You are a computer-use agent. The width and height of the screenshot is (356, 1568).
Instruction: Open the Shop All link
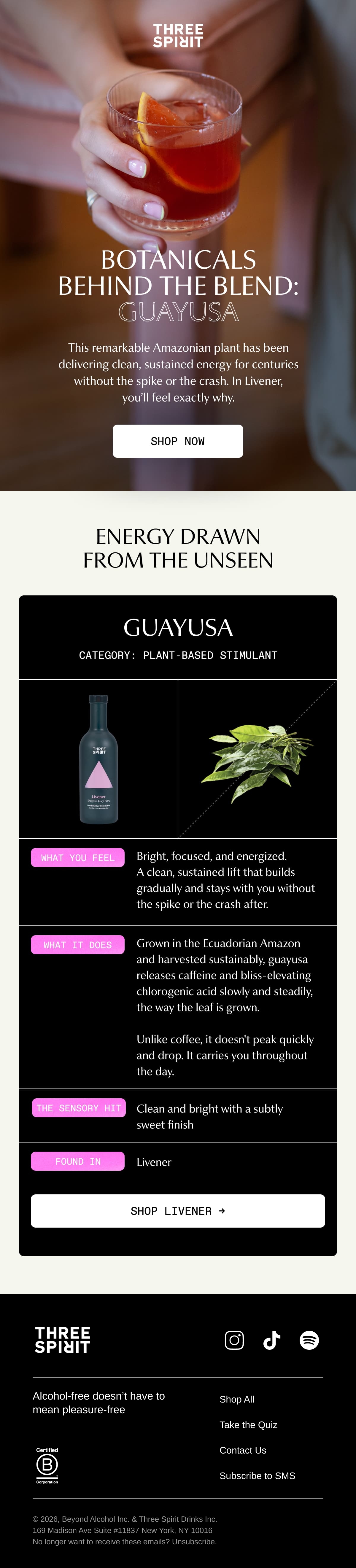(x=237, y=1399)
